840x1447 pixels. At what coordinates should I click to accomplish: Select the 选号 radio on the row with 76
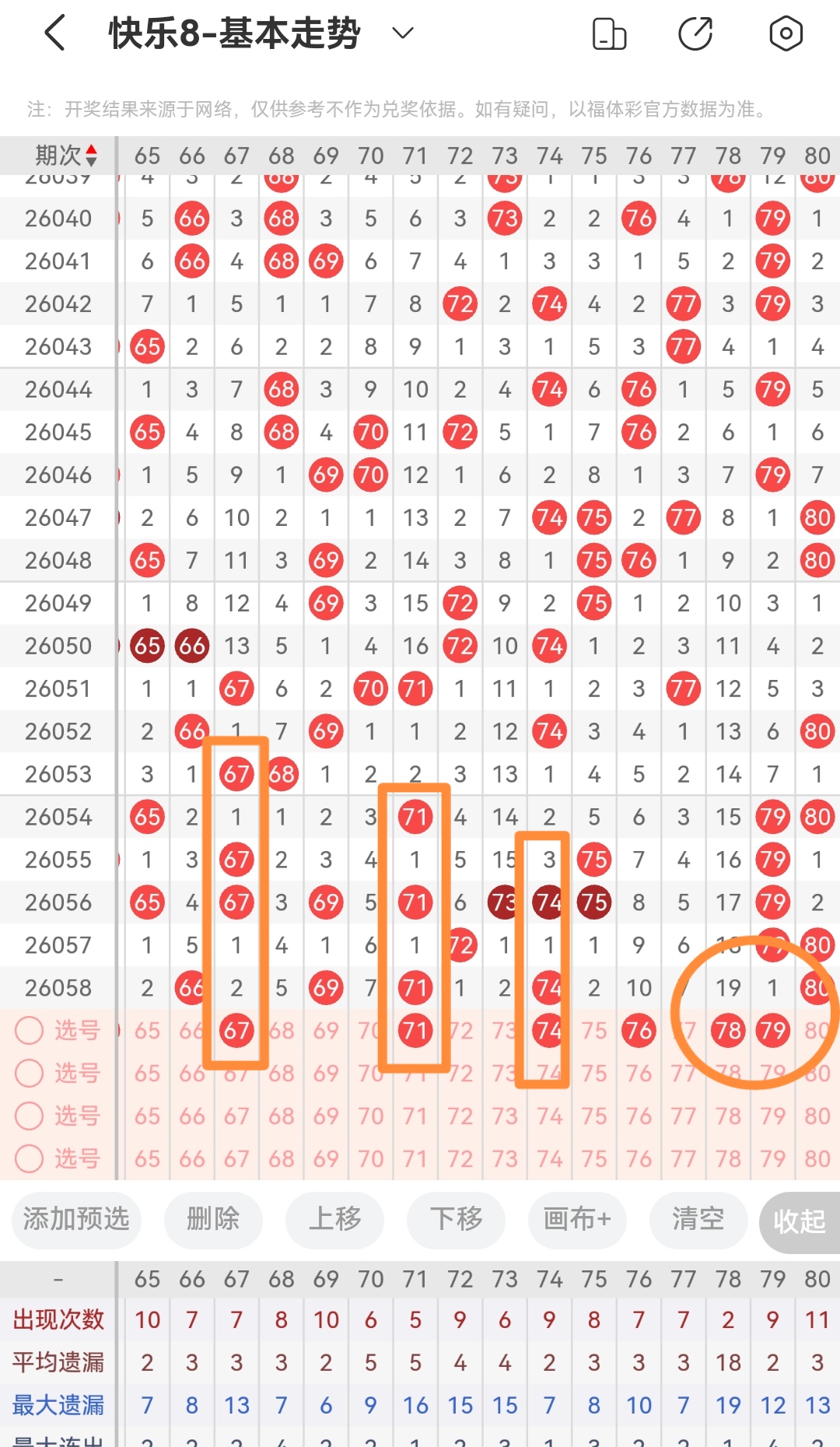coord(30,1031)
